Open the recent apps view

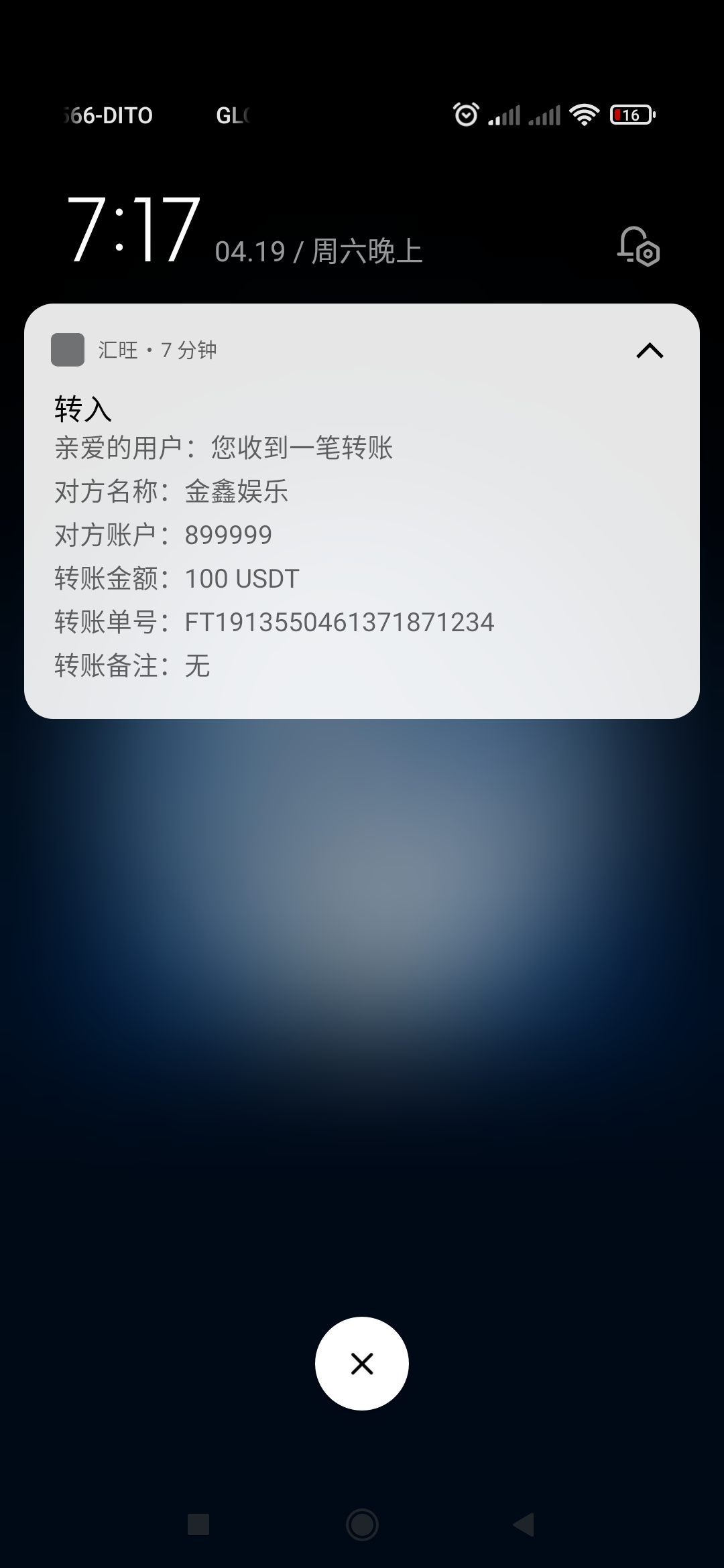tap(198, 1524)
